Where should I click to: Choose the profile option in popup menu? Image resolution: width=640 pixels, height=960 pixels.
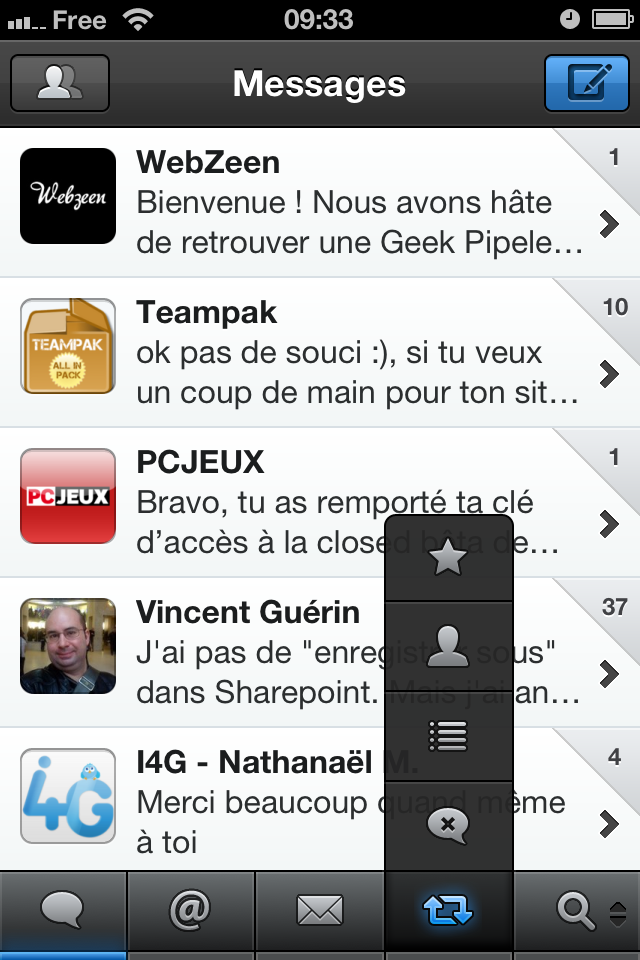[448, 648]
